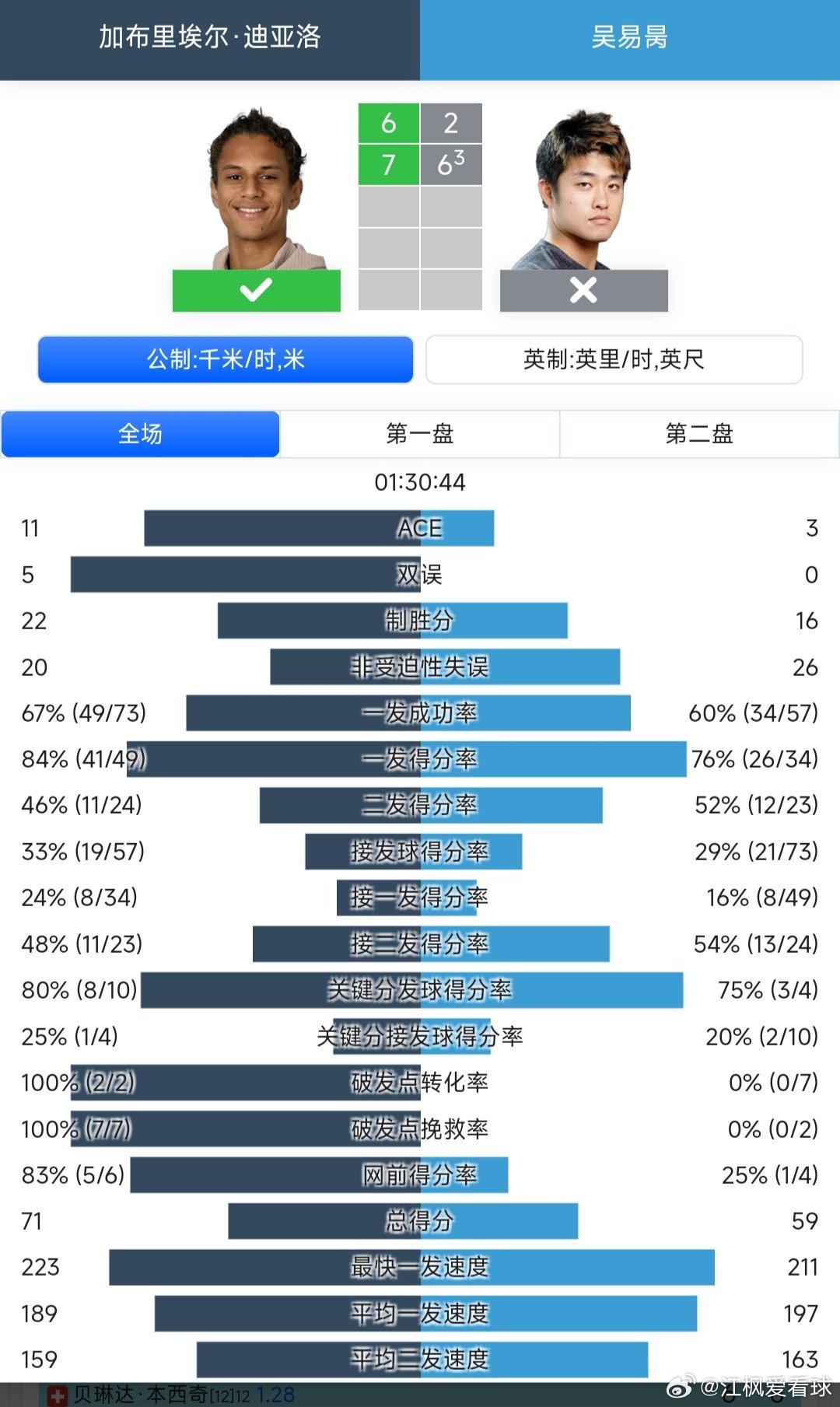
Task: Toggle the 全场 statistics view
Action: [141, 434]
